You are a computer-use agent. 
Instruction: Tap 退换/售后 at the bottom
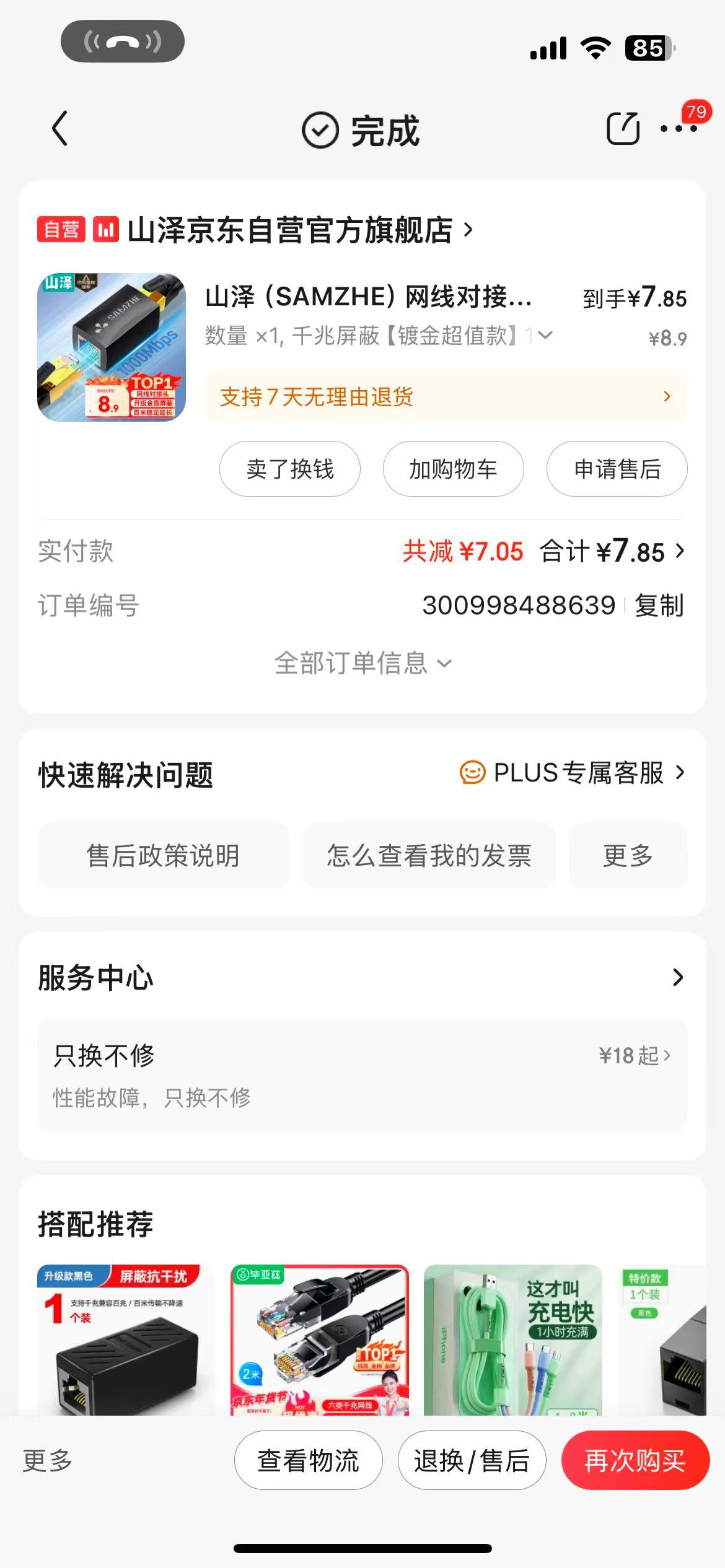(472, 1460)
